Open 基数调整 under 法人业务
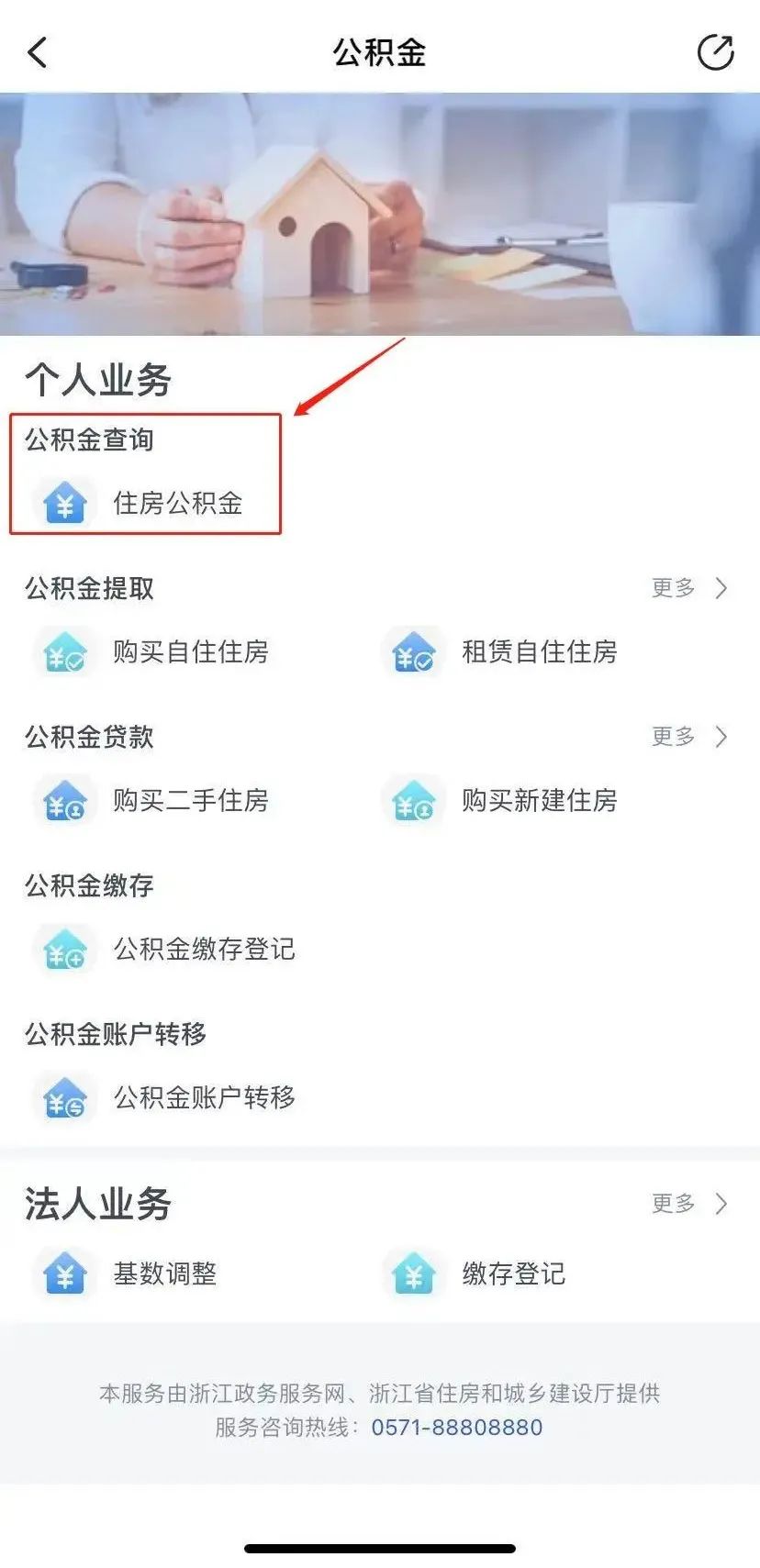This screenshot has height=1568, width=760. (129, 1273)
